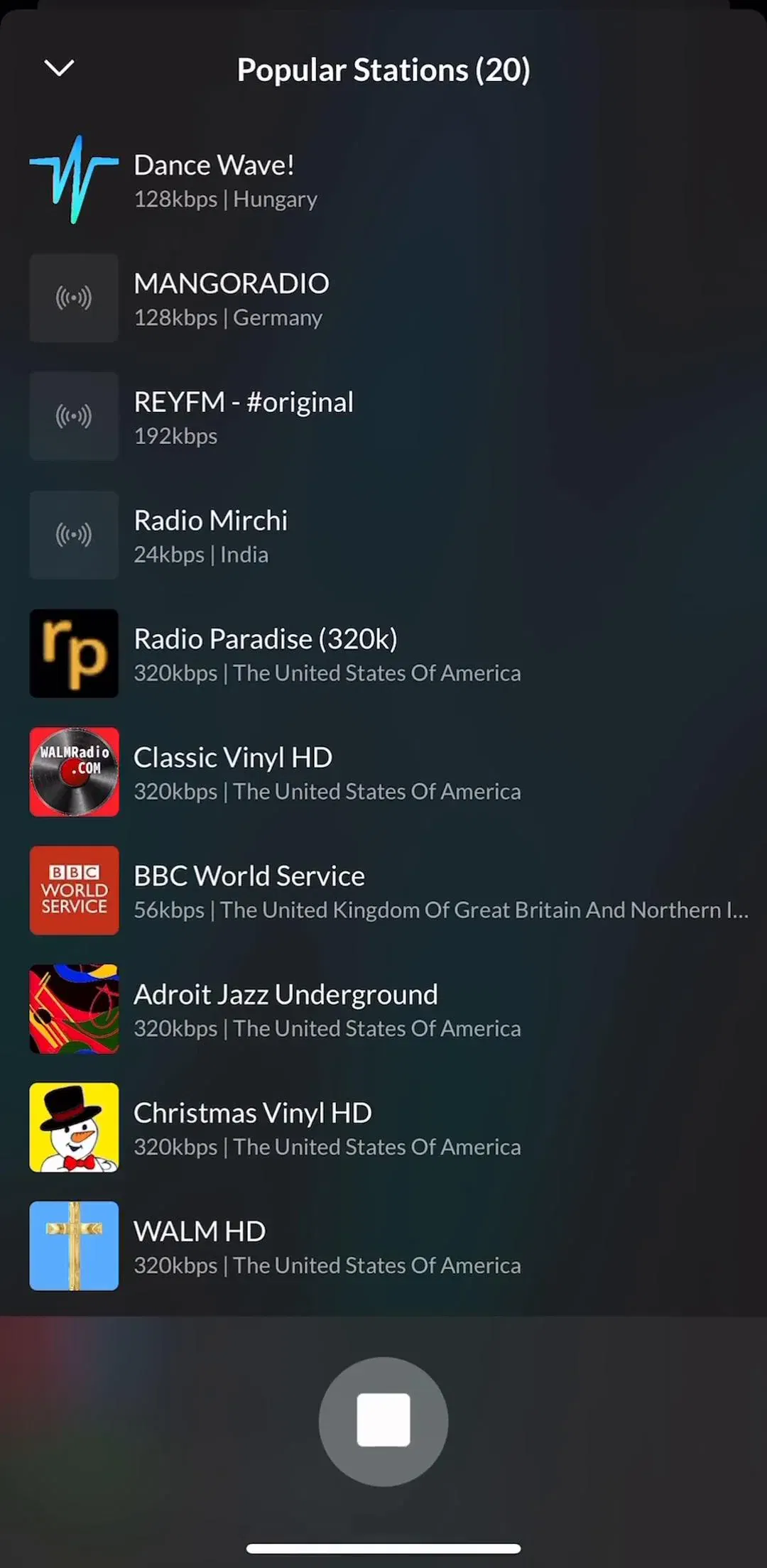Tune in to Radio Mirchi

click(383, 535)
